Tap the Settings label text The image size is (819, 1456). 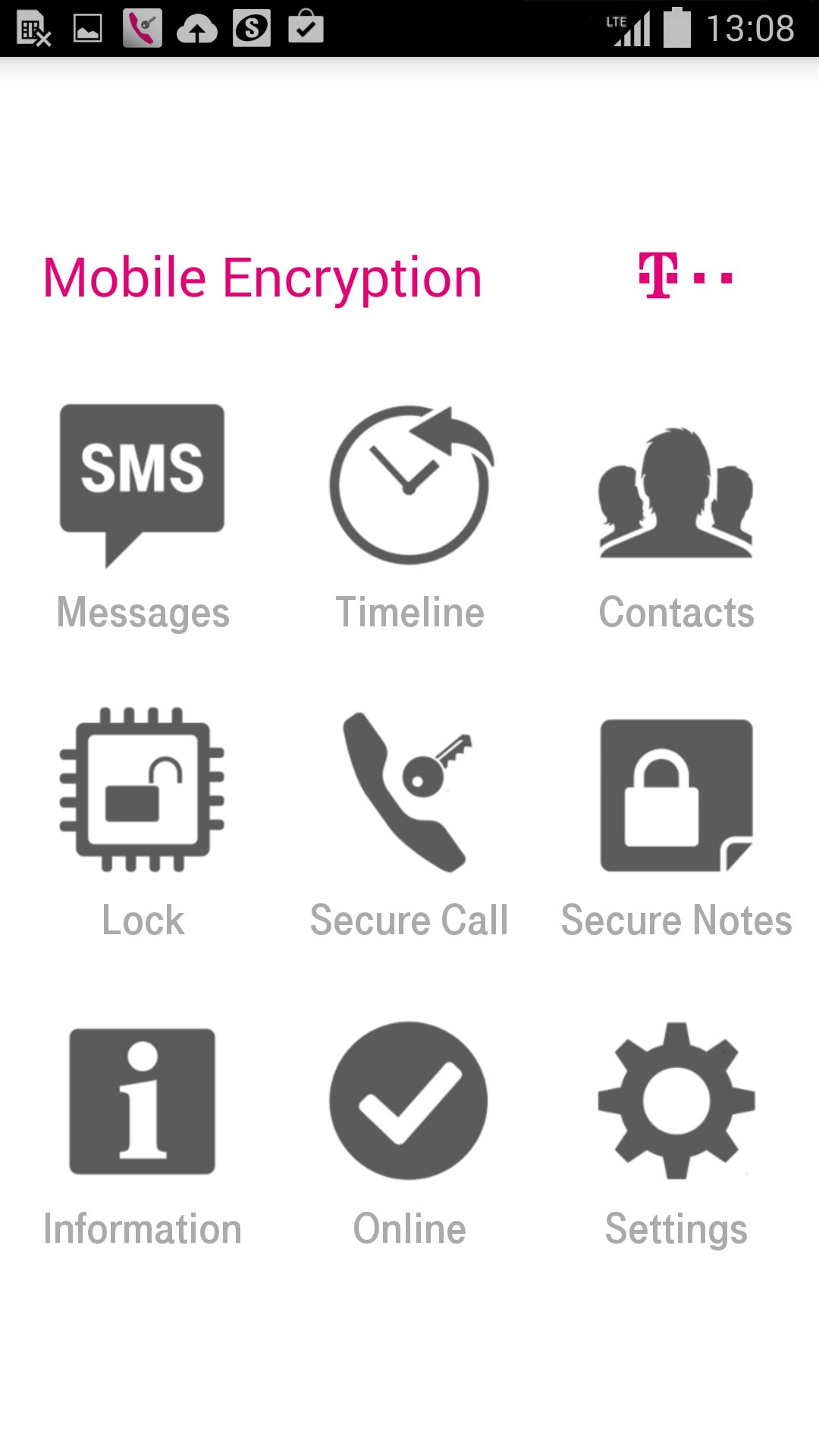click(x=675, y=1228)
